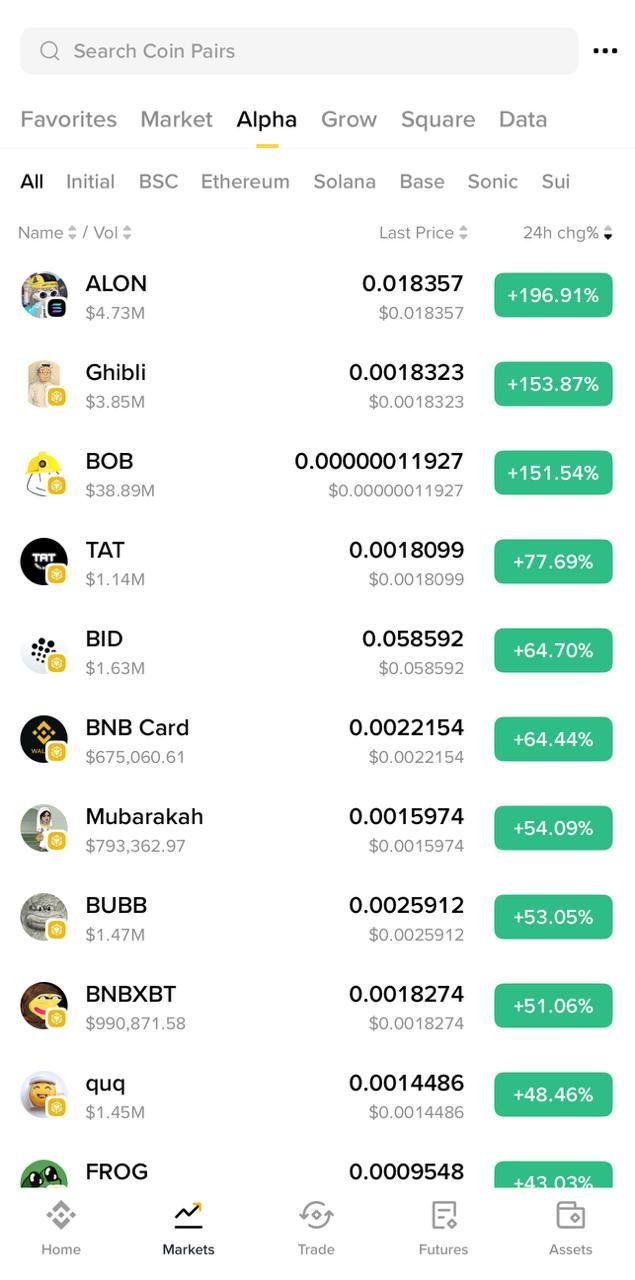
Task: Switch to the Favorites tab
Action: 68,120
